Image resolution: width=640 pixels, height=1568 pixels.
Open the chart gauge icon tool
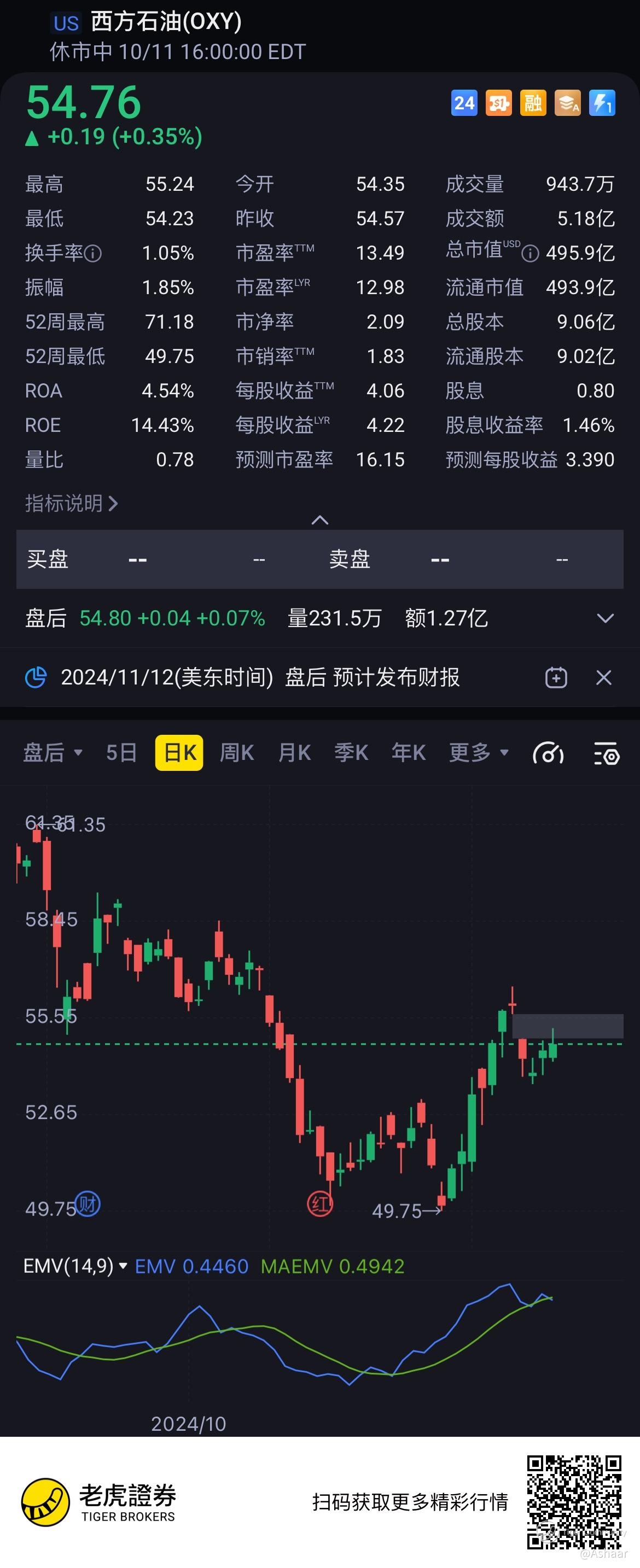coord(548,753)
